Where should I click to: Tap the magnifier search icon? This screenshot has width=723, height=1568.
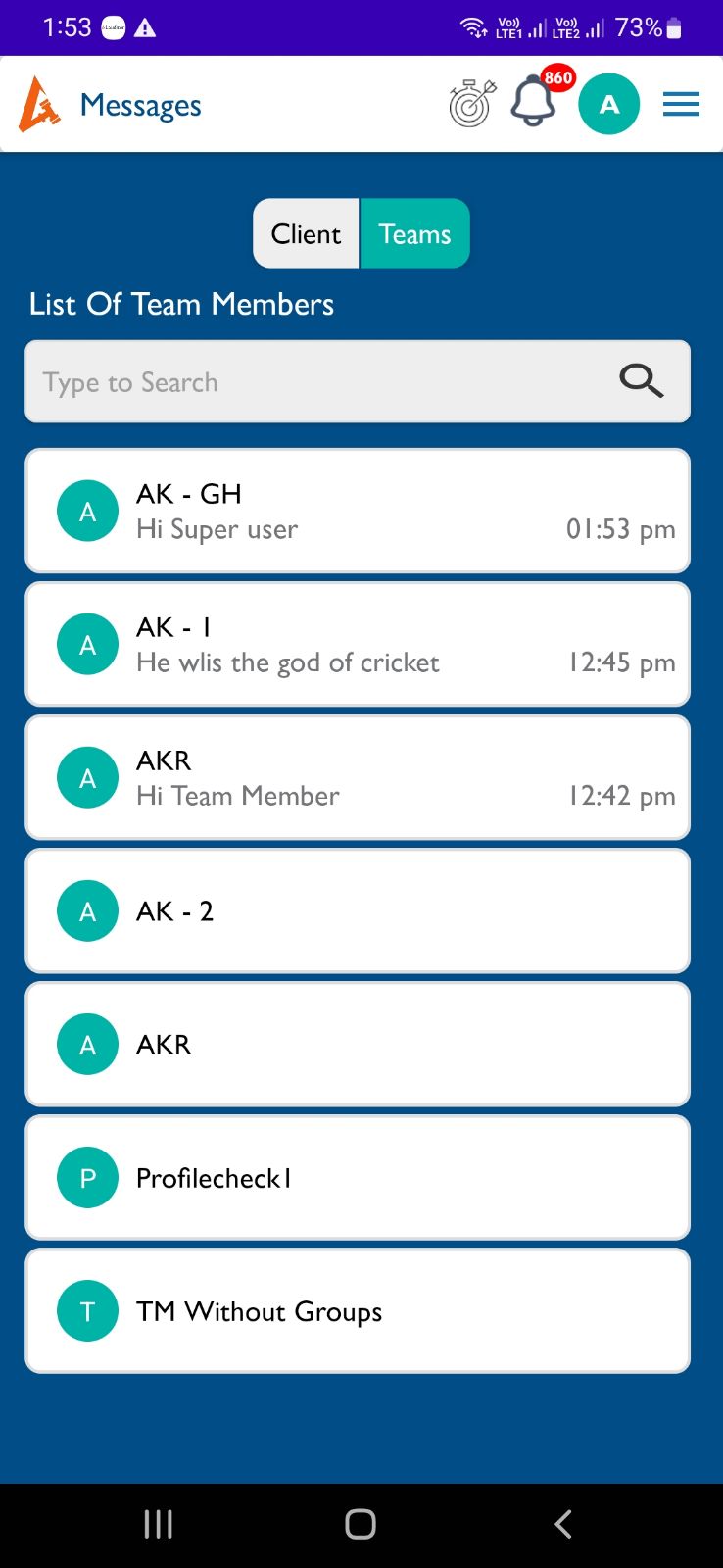[642, 380]
